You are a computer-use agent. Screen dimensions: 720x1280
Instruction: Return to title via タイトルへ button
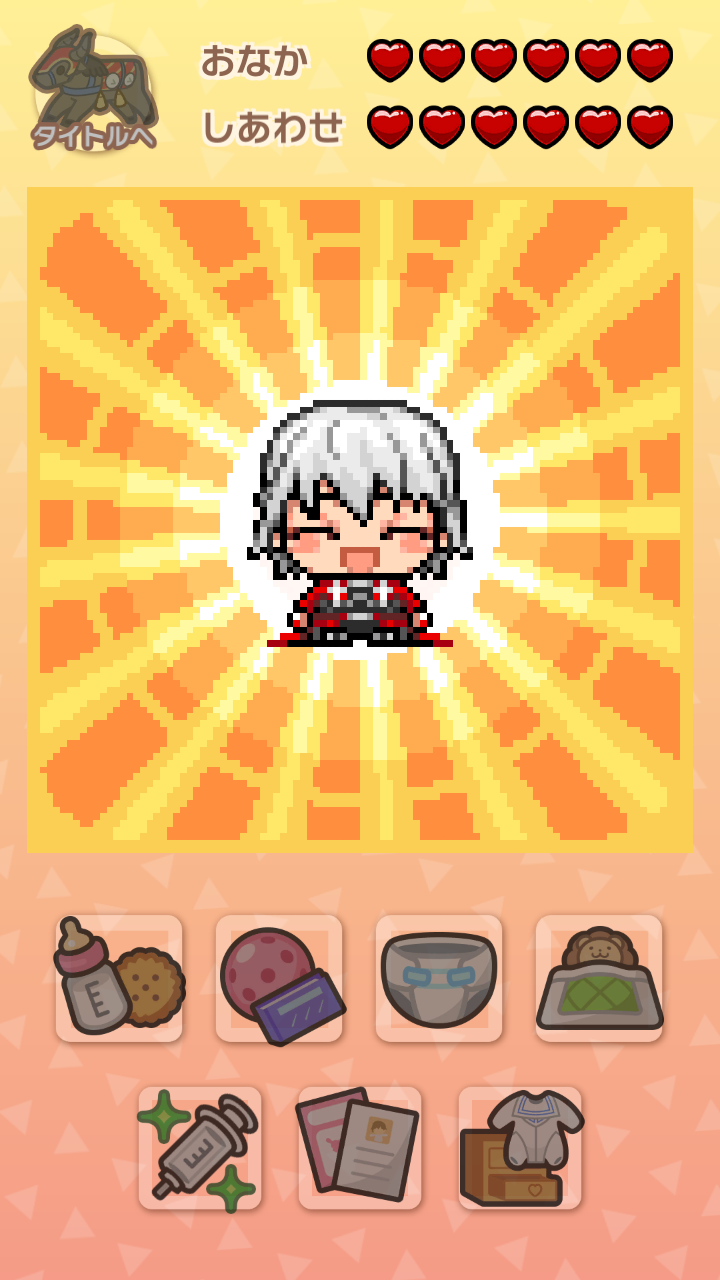point(93,92)
